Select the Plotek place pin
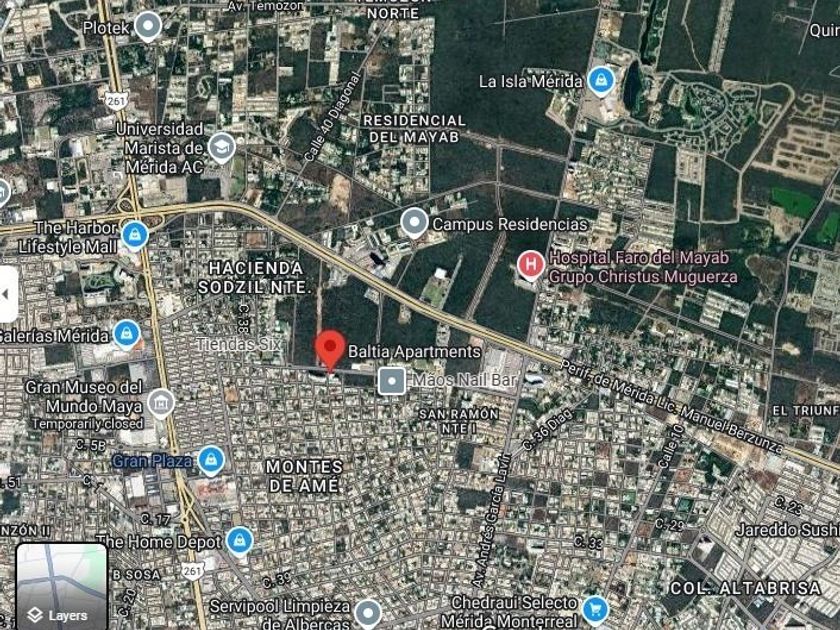Image resolution: width=840 pixels, height=630 pixels. click(148, 27)
